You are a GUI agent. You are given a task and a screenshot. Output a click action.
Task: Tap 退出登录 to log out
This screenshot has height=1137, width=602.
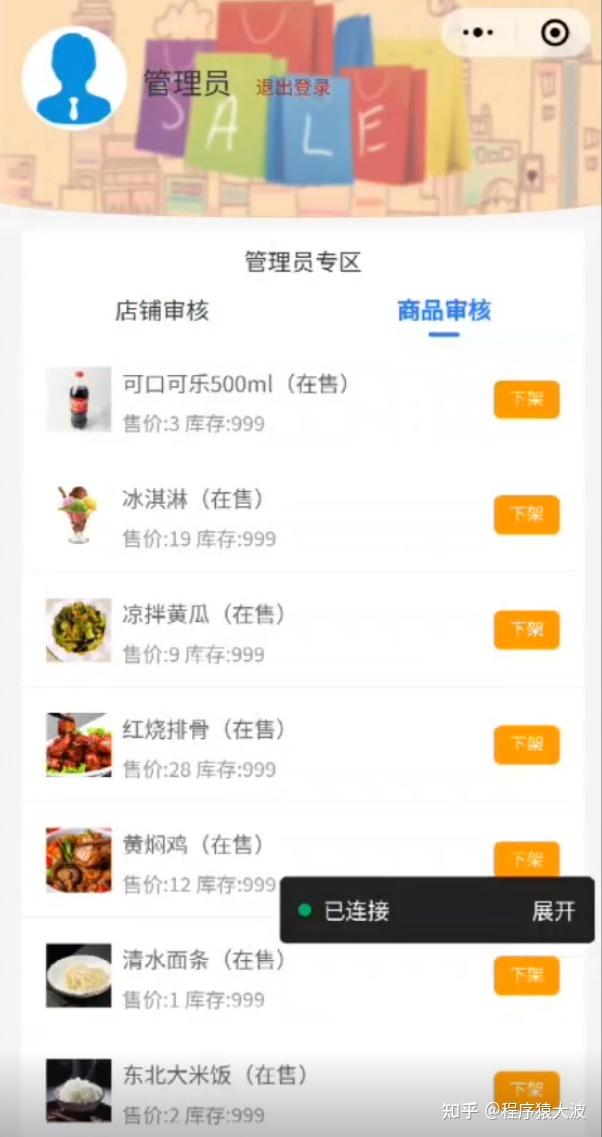pyautogui.click(x=293, y=88)
